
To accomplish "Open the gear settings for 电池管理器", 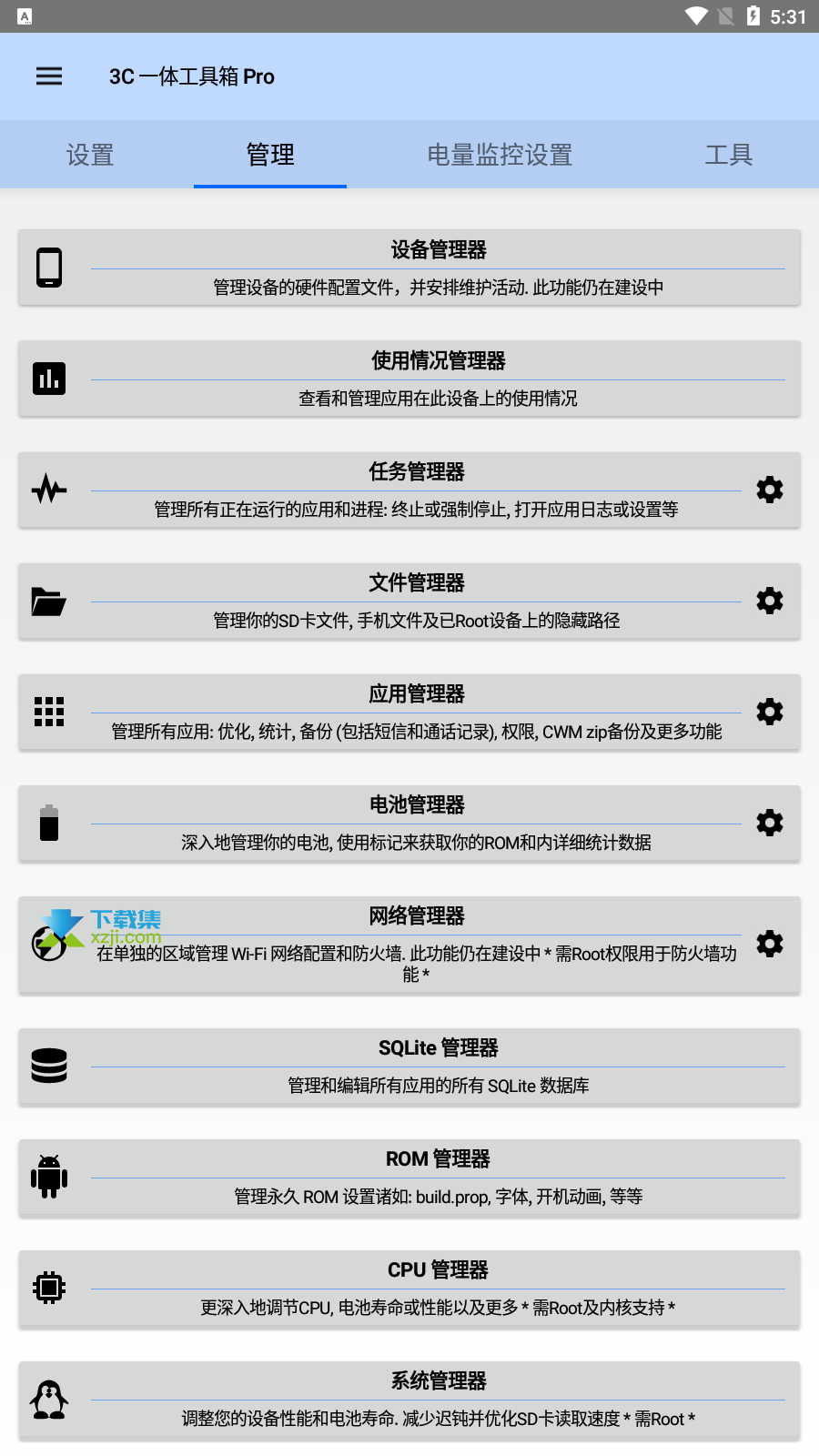I will point(770,823).
